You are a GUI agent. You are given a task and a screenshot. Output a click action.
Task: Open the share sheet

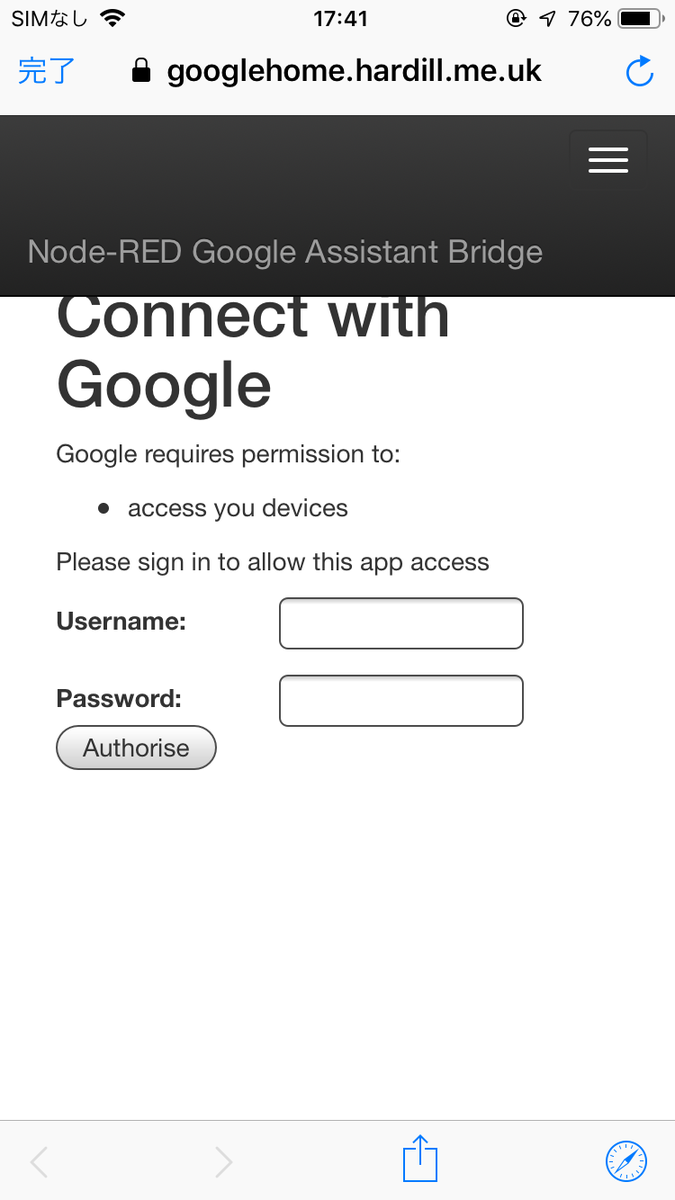pos(420,1160)
